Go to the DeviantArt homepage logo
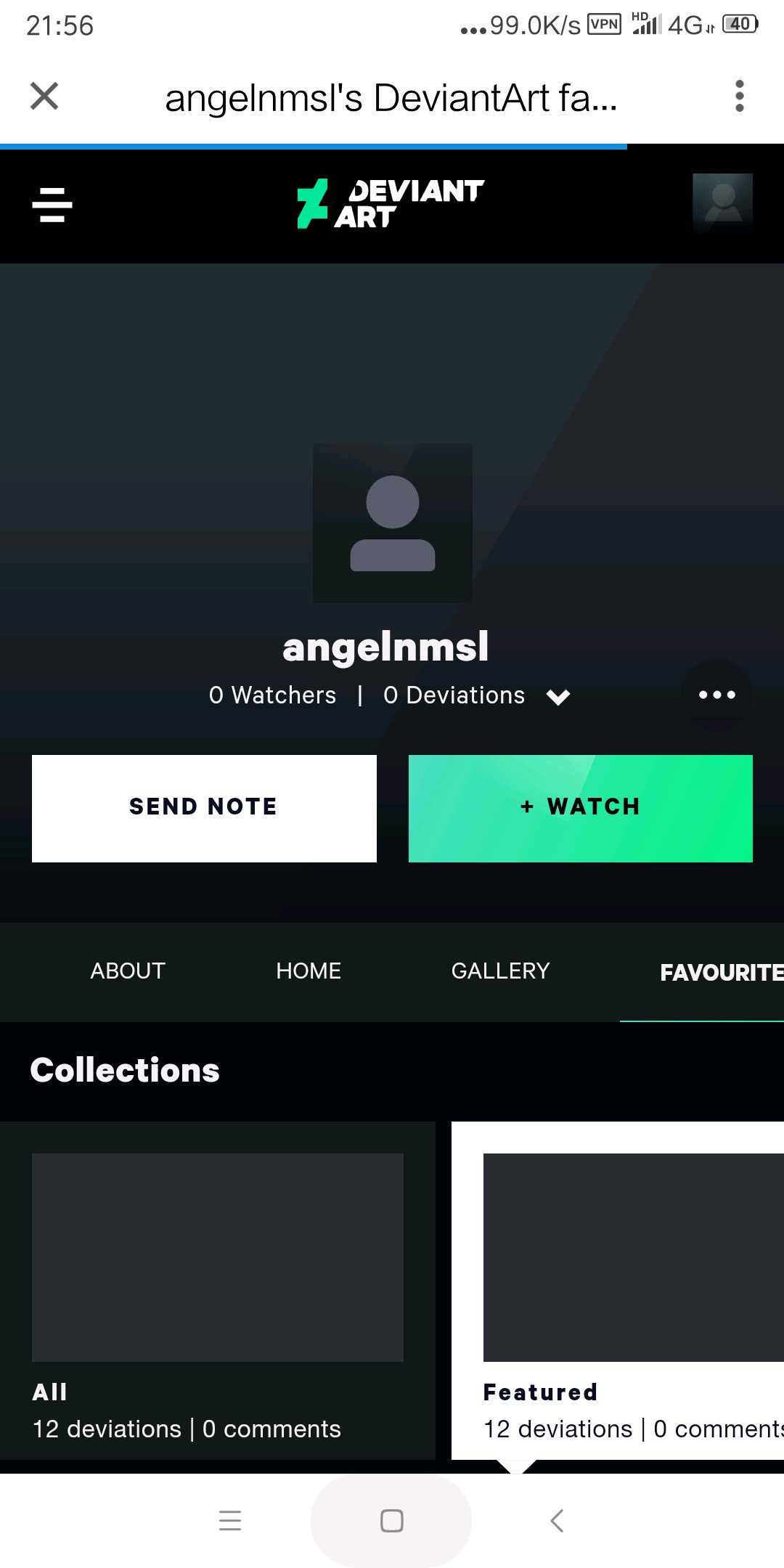Viewport: 784px width, 1568px height. 391,204
